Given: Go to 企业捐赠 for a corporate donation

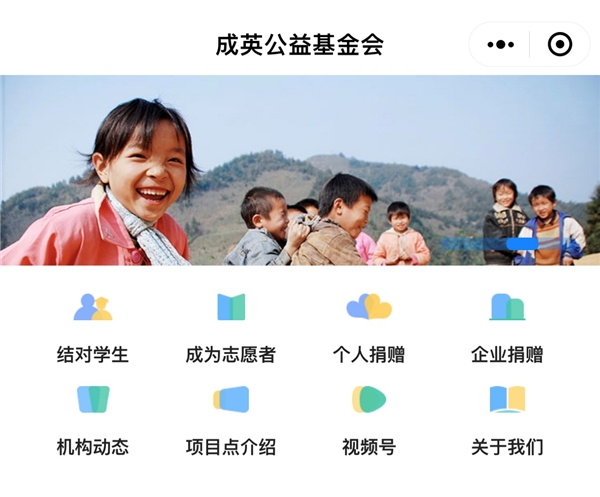Looking at the screenshot, I should point(507,326).
